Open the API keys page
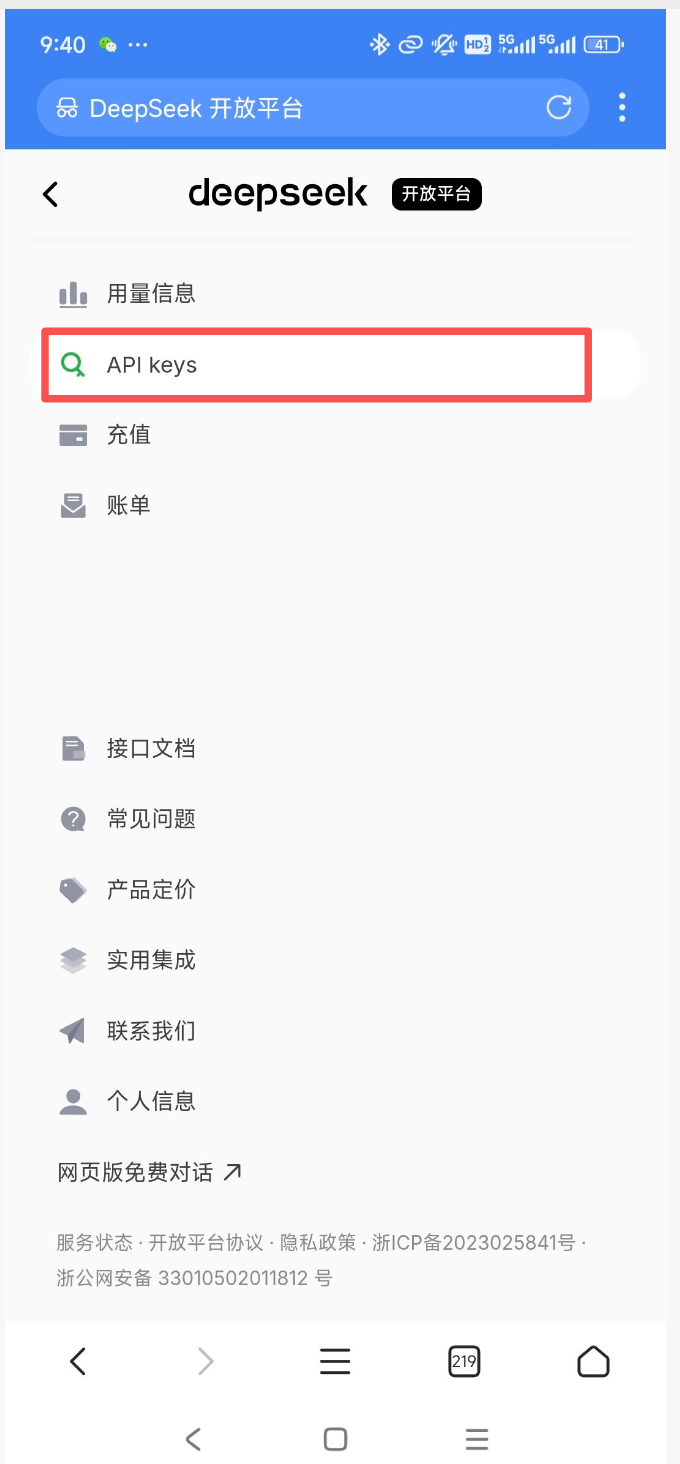680x1464 pixels. (152, 365)
